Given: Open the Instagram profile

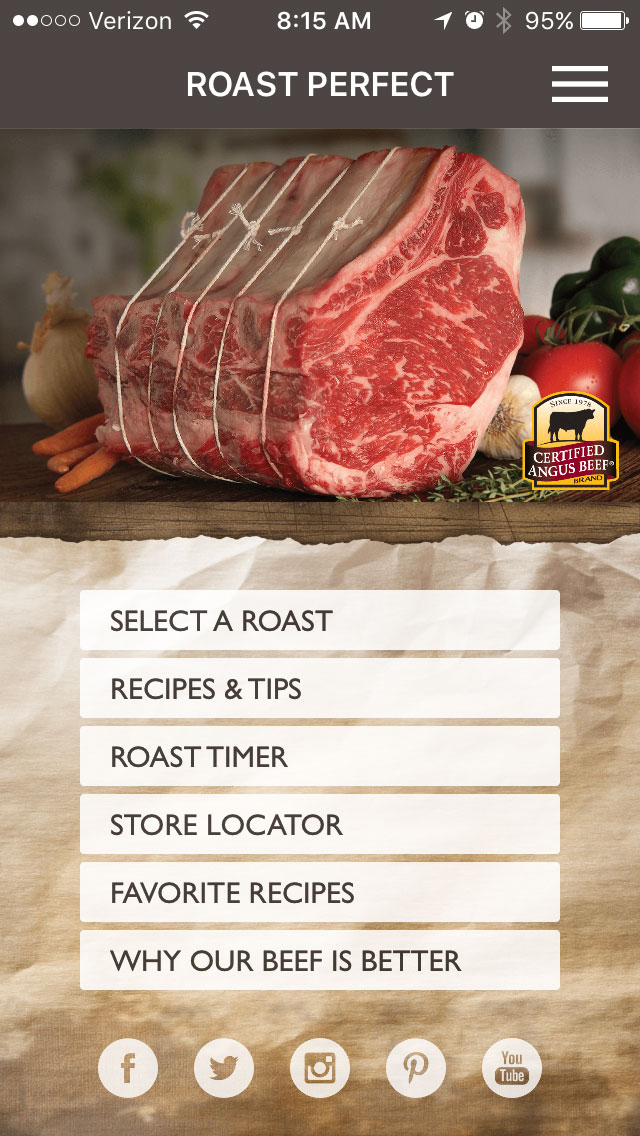Looking at the screenshot, I should (x=320, y=1068).
